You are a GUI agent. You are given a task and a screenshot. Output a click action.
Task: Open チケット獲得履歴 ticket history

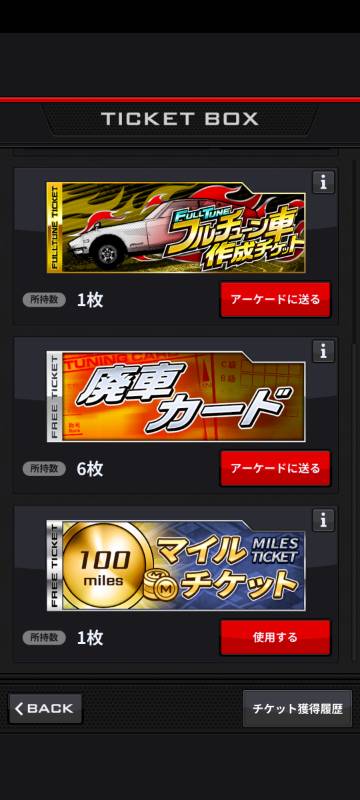pos(297,709)
